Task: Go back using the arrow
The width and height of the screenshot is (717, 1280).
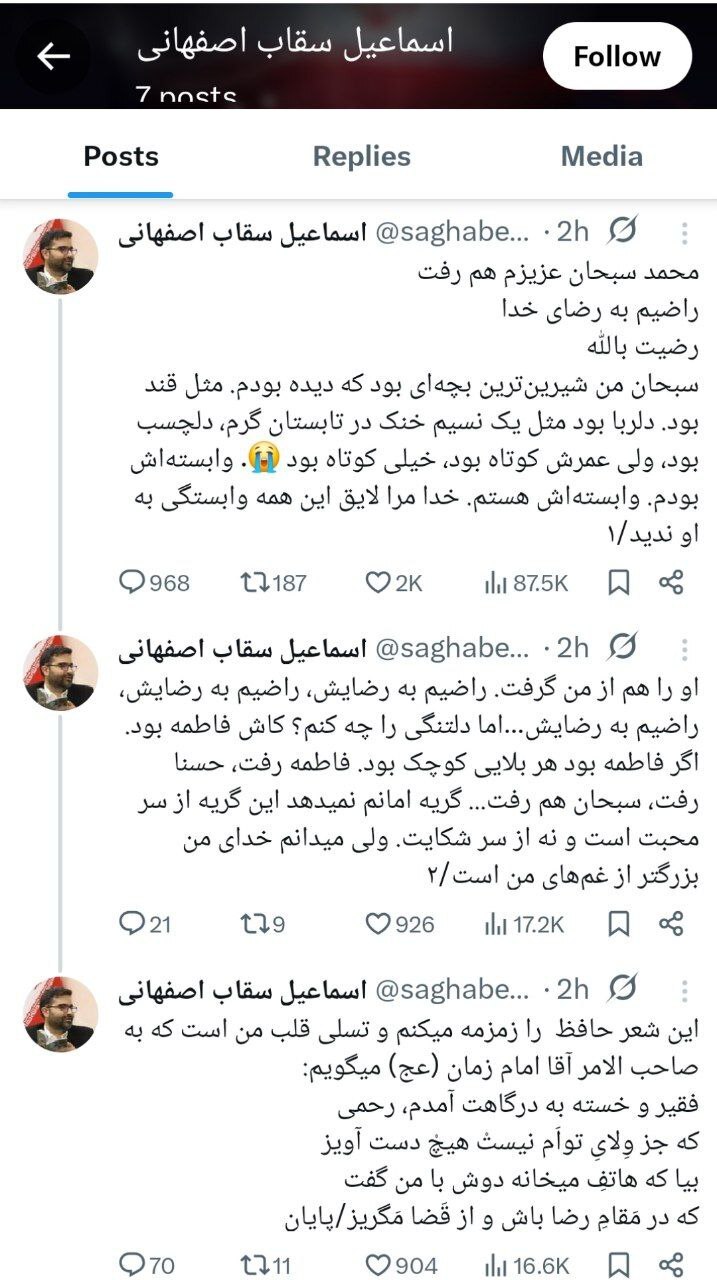Action: click(x=54, y=56)
